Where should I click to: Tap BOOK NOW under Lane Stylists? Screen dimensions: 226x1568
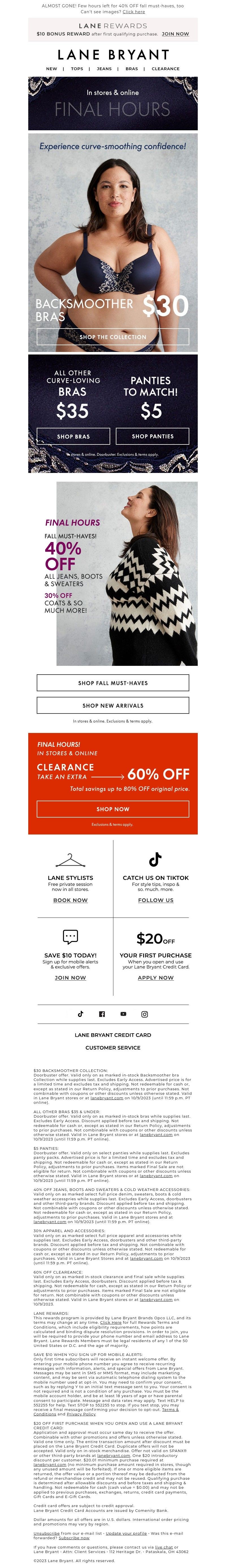click(x=70, y=900)
